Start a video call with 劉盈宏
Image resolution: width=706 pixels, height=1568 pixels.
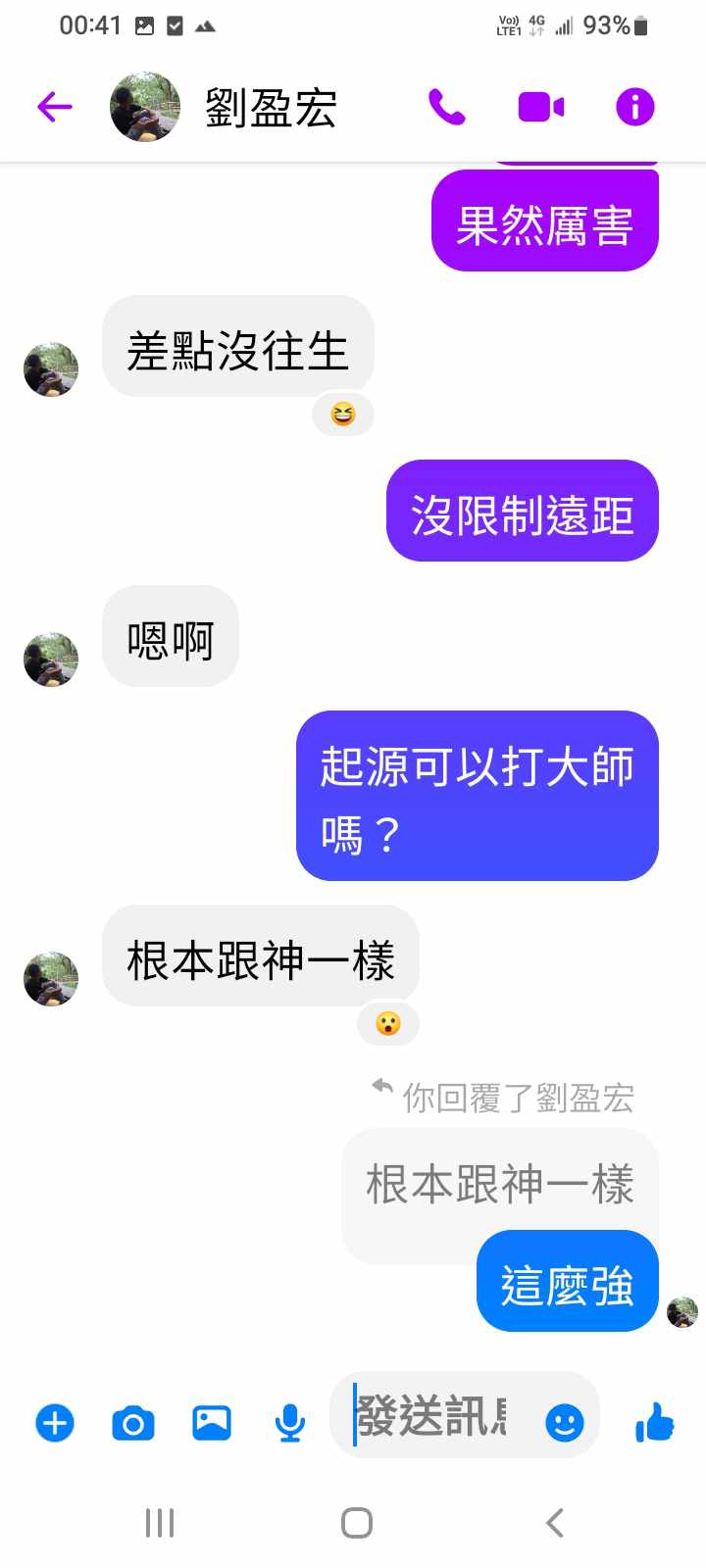(x=540, y=107)
